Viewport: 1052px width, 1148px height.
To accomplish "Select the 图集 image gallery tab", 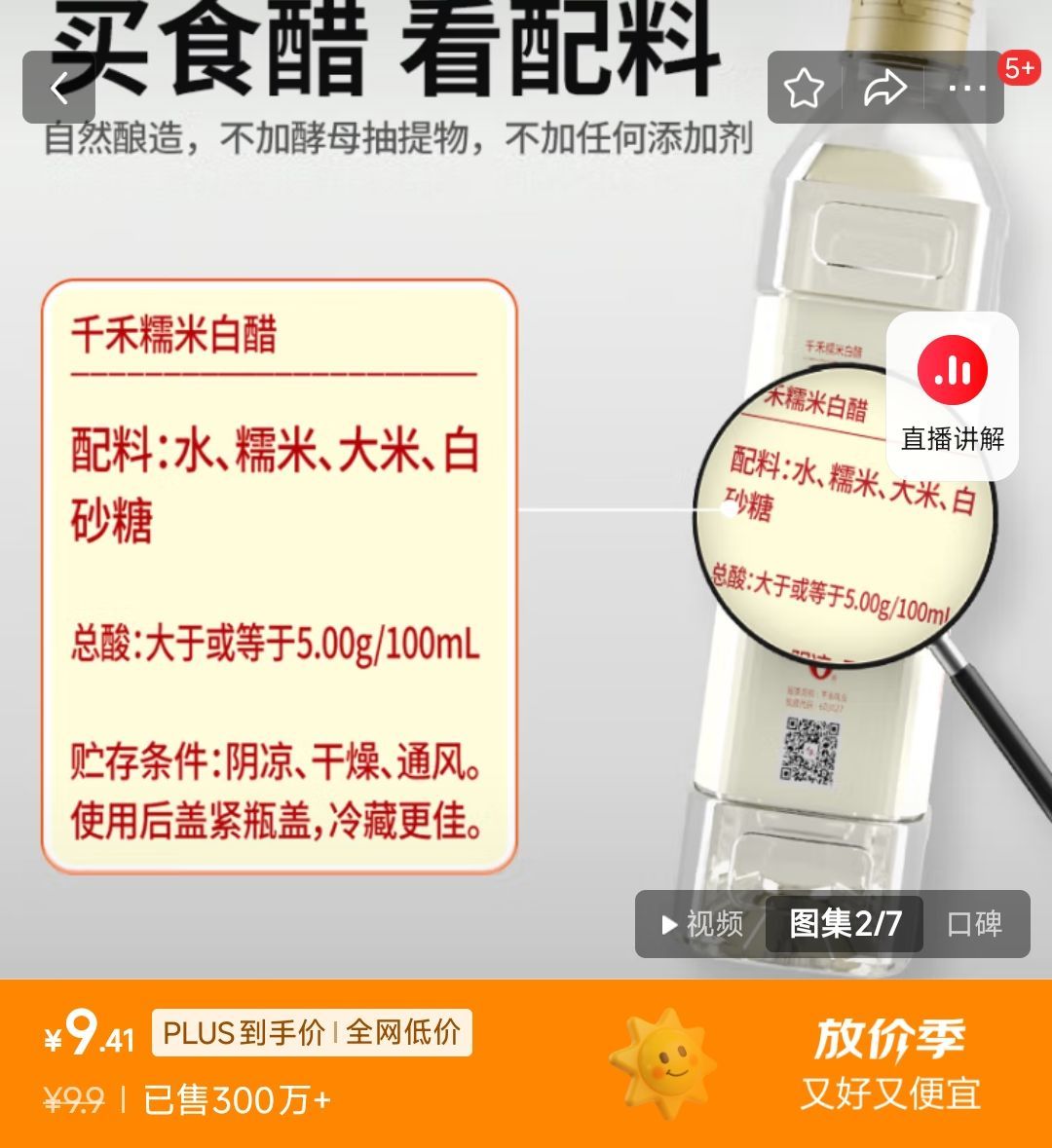I will (845, 924).
